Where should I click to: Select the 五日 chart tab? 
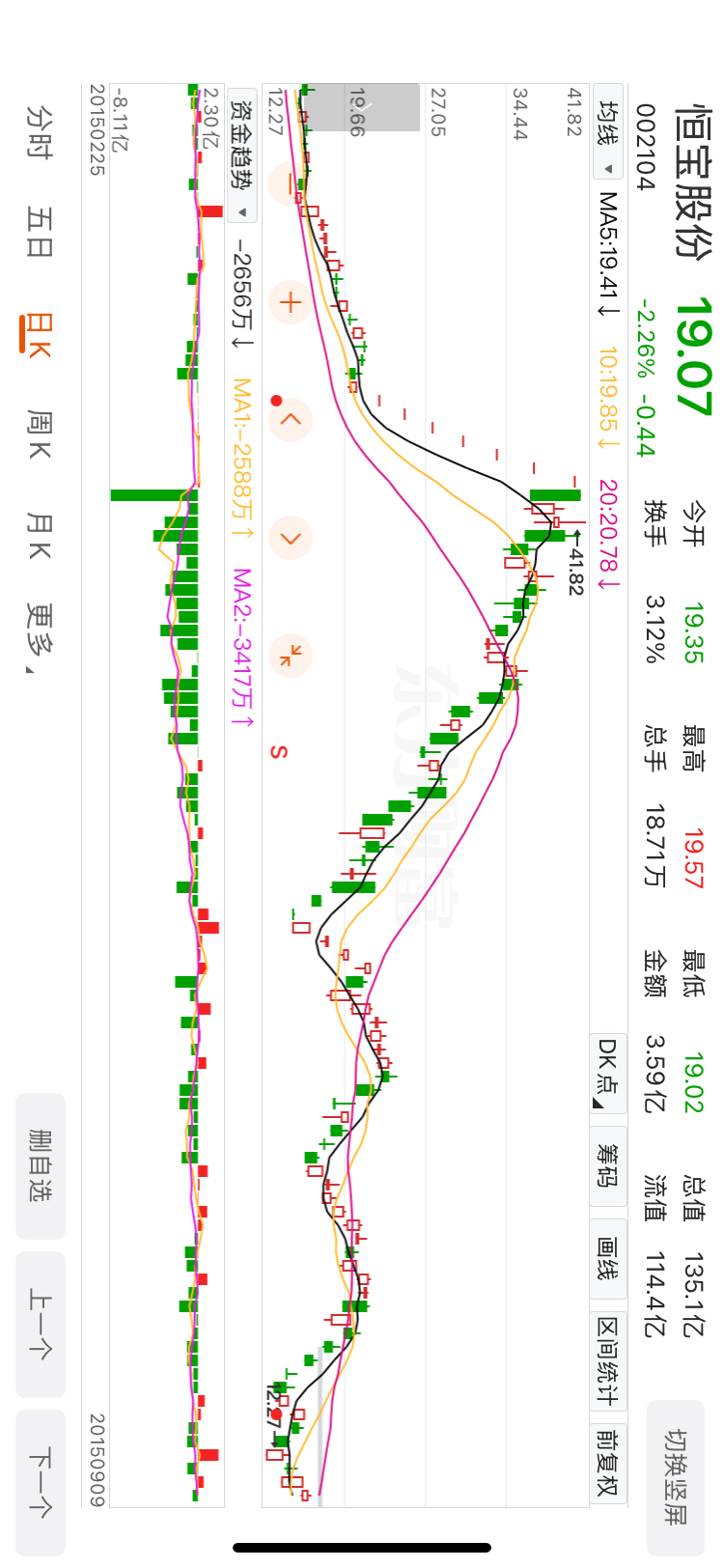pyautogui.click(x=39, y=231)
